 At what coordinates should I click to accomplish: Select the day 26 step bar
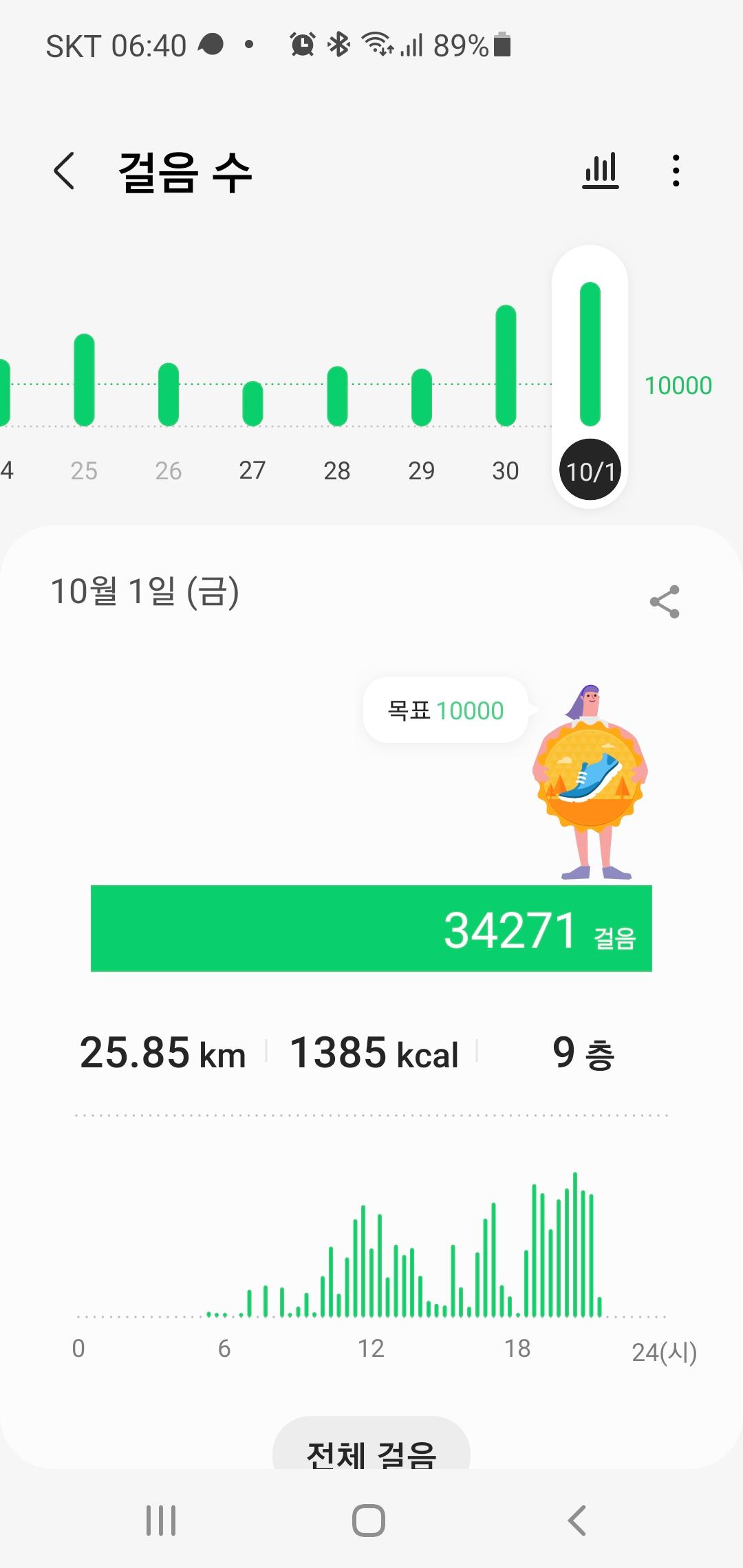click(169, 395)
